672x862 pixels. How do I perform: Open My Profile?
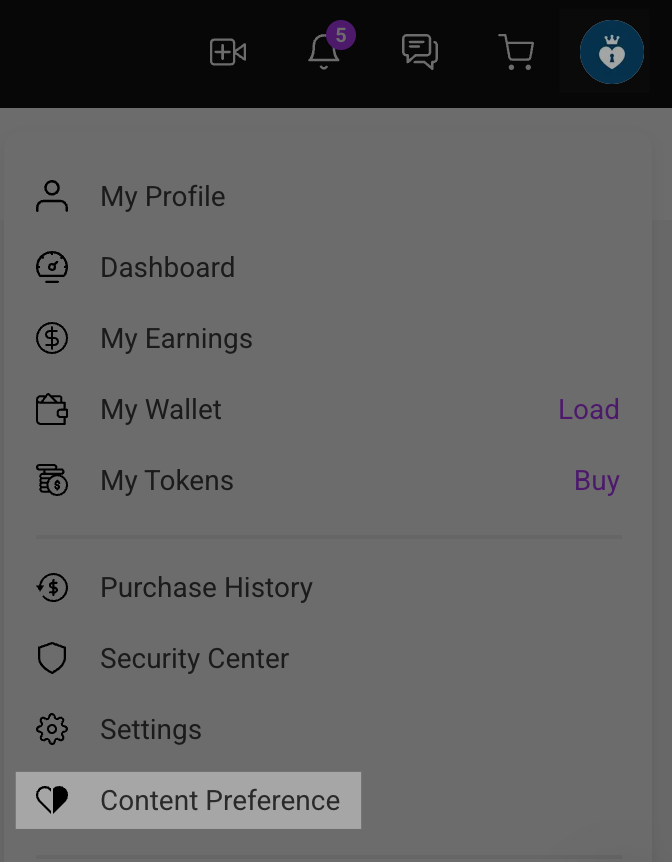[162, 196]
